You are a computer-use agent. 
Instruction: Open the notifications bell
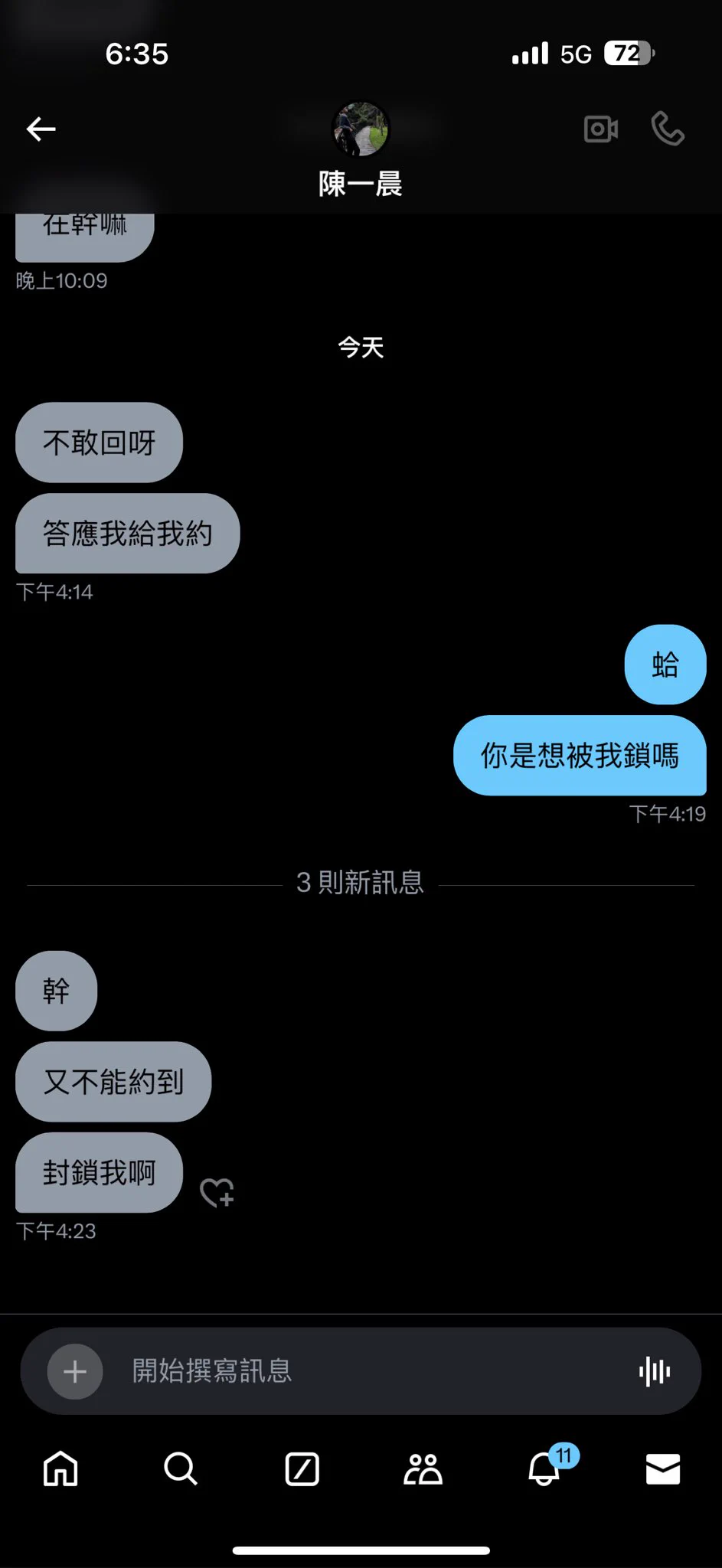pyautogui.click(x=545, y=1468)
